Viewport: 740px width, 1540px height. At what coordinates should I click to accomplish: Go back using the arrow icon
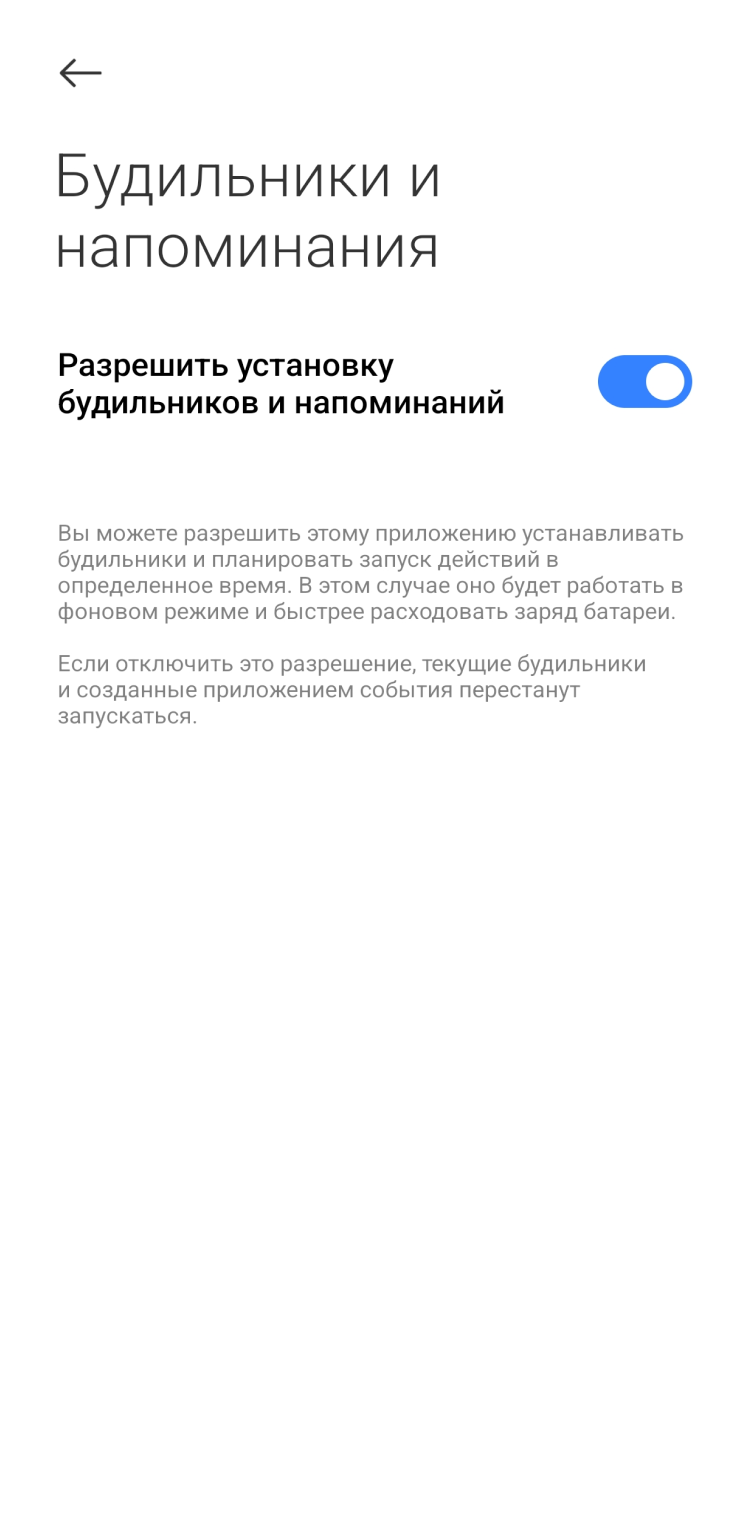[x=80, y=73]
